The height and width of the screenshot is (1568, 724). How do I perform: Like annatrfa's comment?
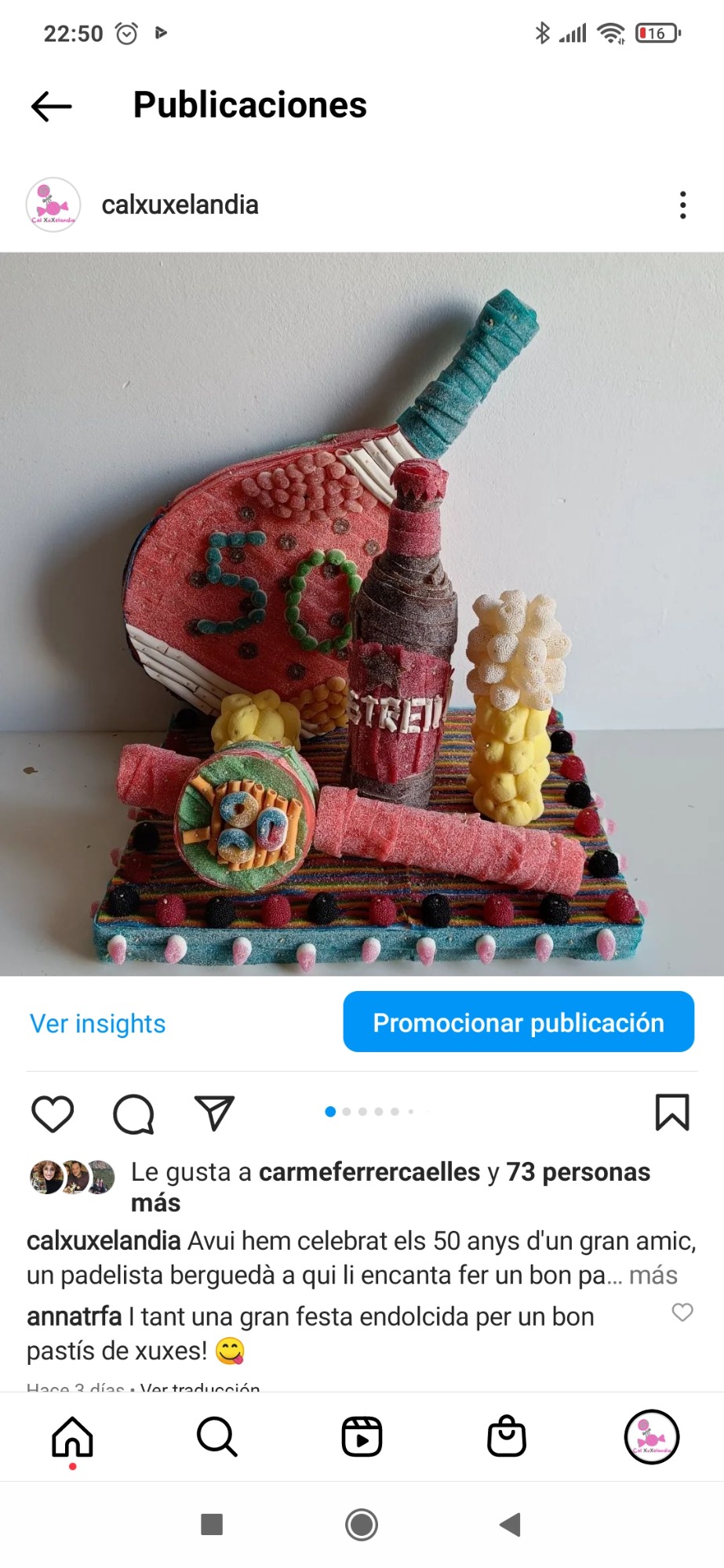point(682,1312)
